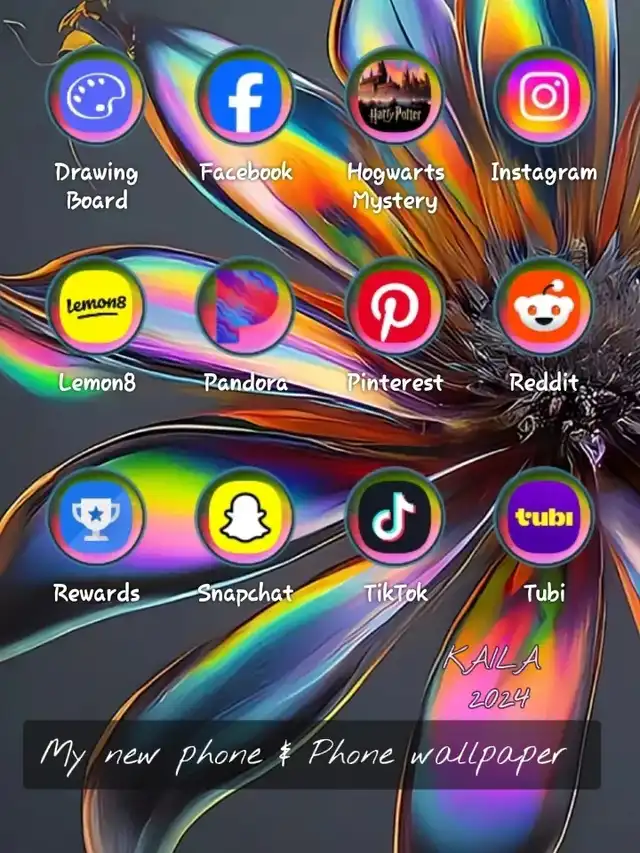Open Hogwarts Mystery game

click(x=395, y=96)
